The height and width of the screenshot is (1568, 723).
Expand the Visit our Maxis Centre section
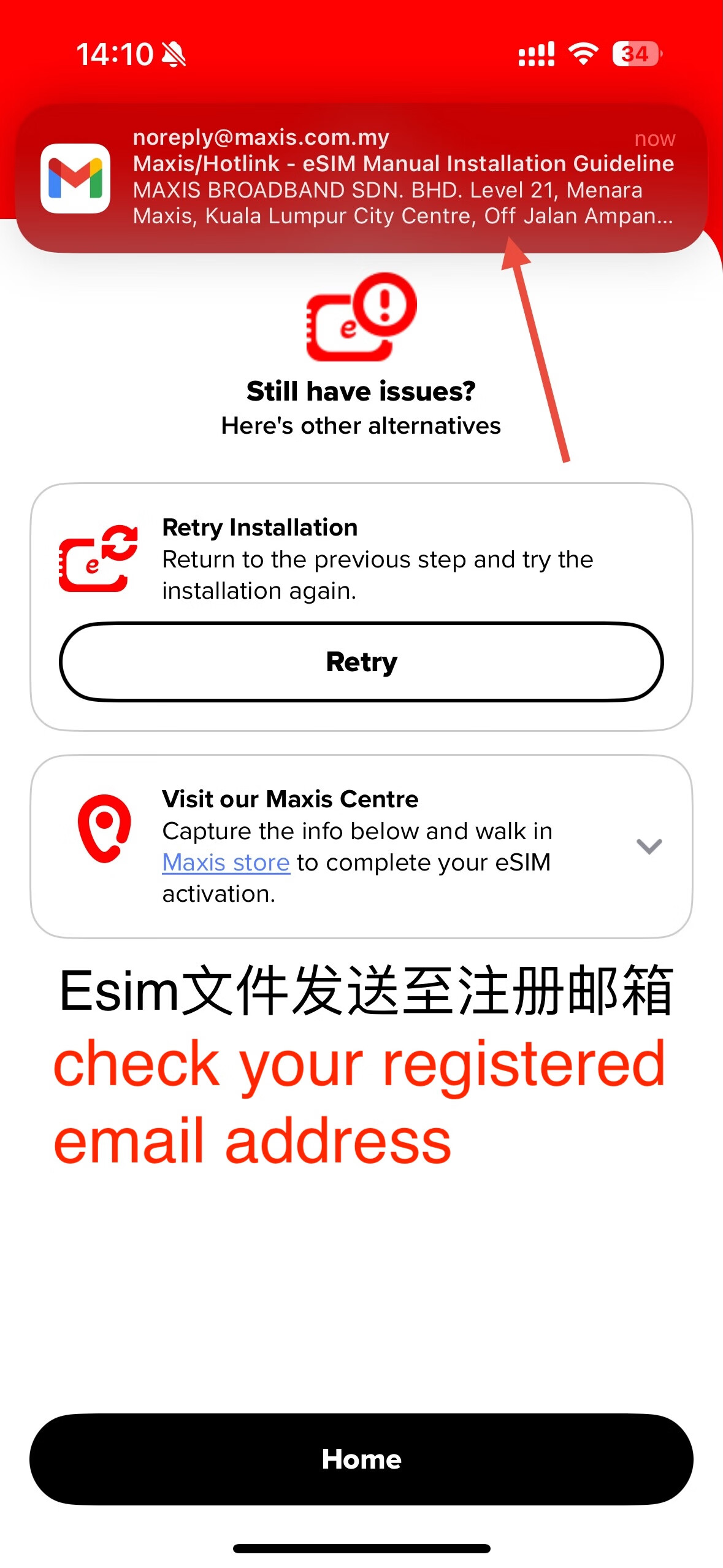(649, 847)
